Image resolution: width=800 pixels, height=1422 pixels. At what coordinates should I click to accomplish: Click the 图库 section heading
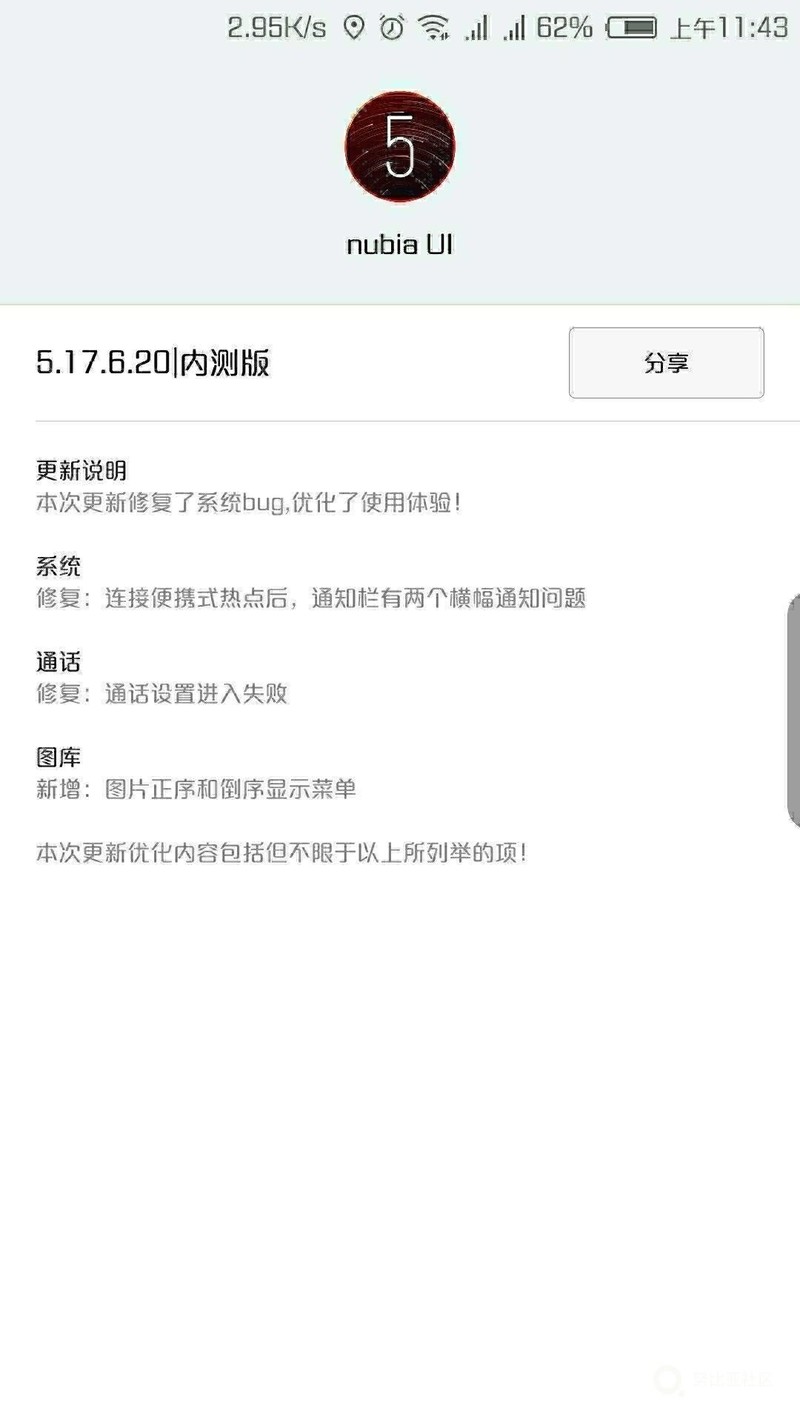pos(58,757)
